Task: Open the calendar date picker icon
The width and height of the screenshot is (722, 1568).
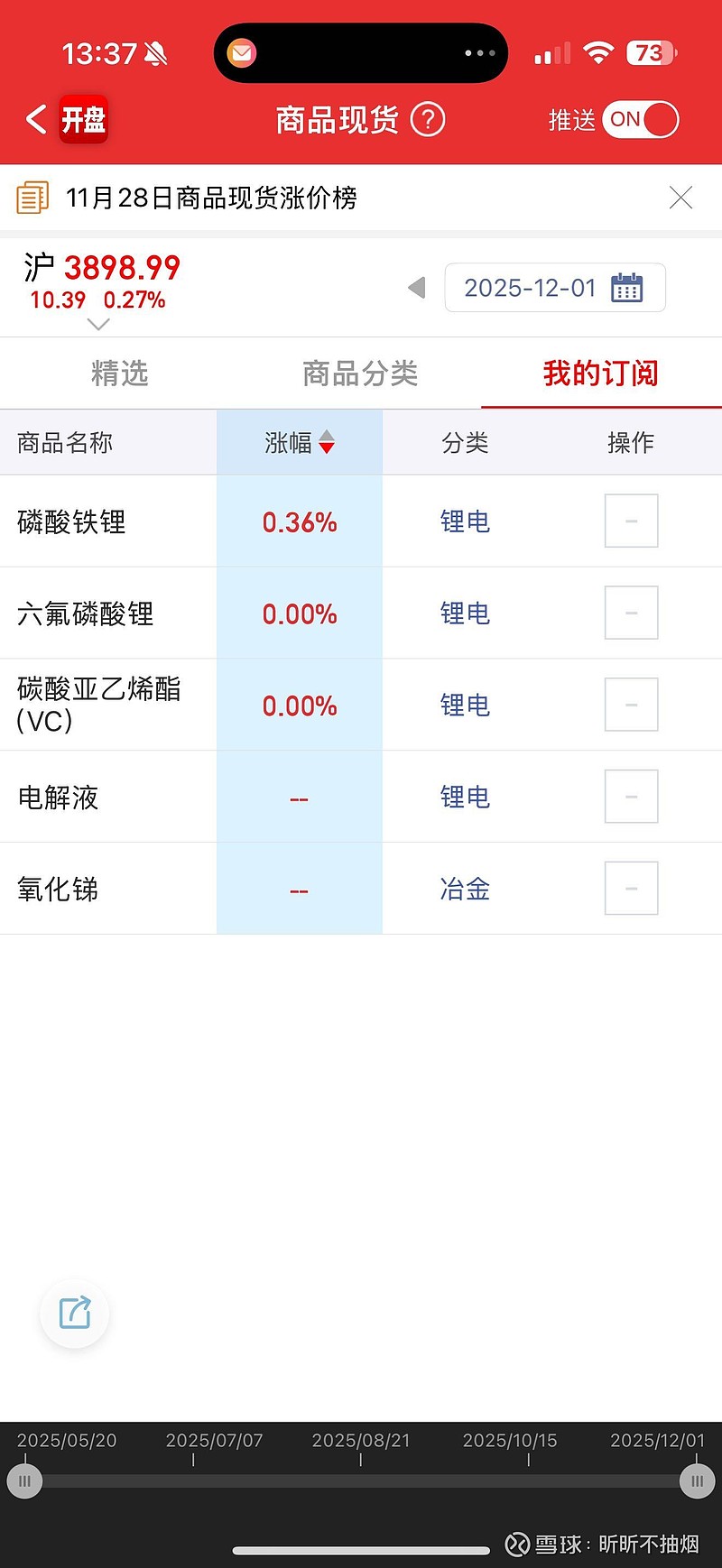Action: (x=625, y=287)
